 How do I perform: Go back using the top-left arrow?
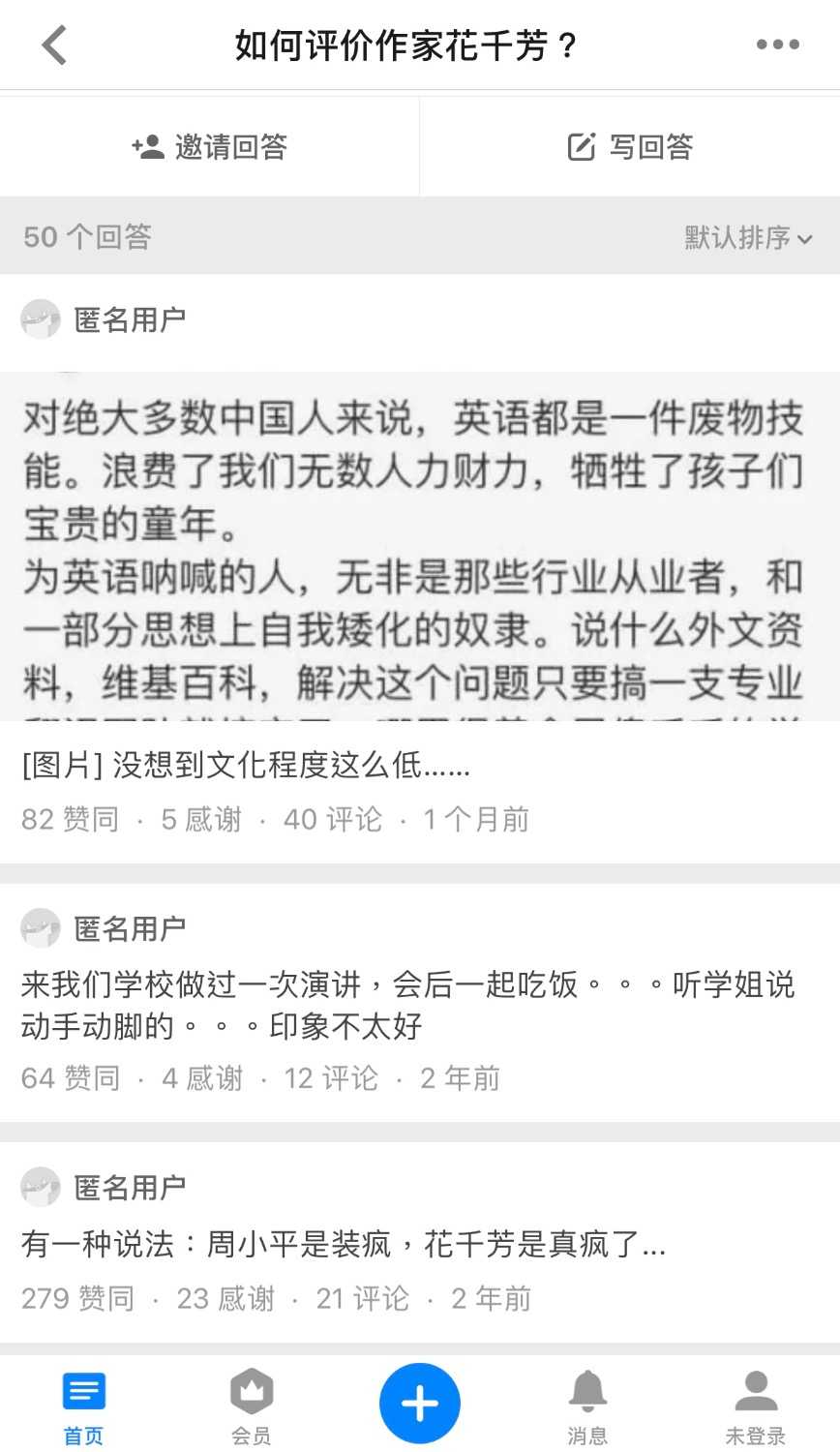pos(54,45)
